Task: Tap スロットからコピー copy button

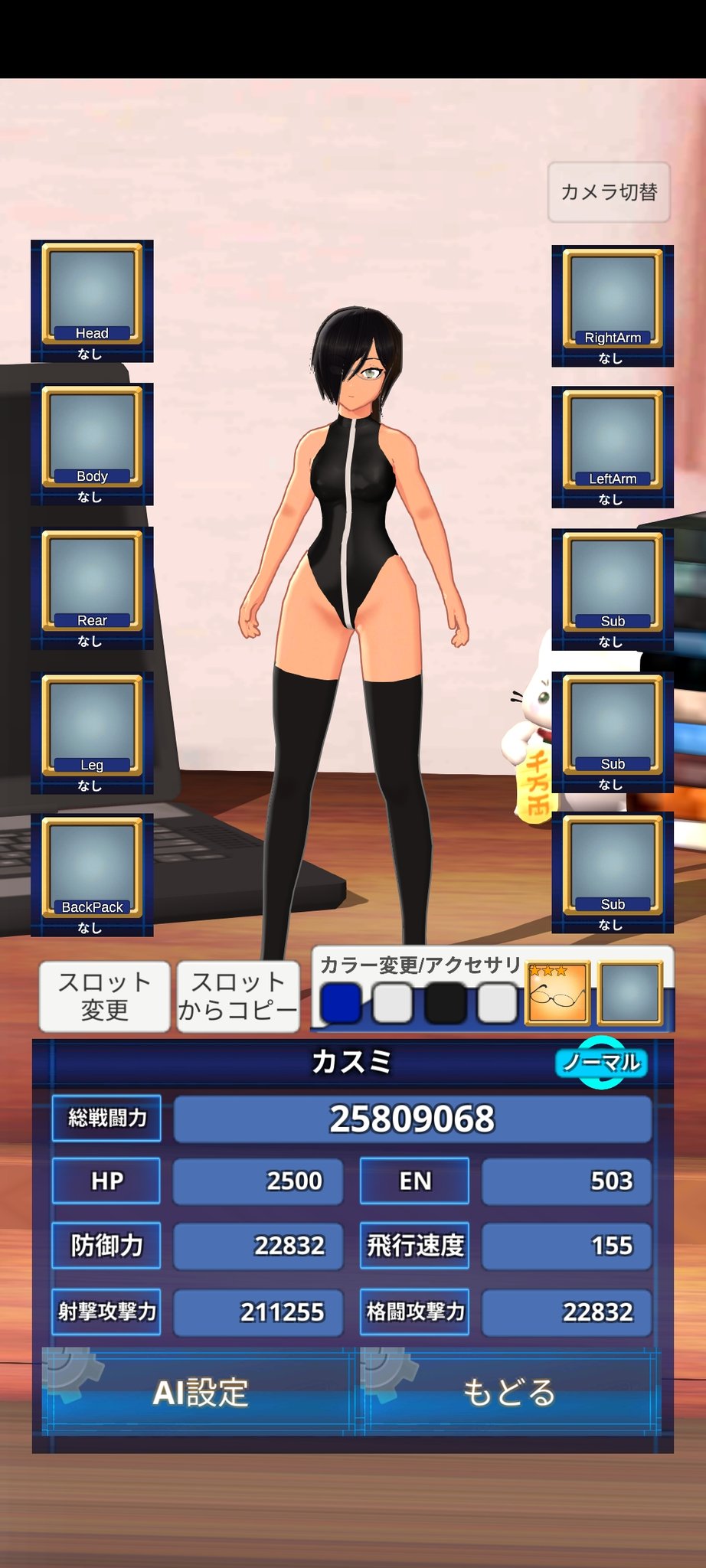Action: (x=237, y=996)
